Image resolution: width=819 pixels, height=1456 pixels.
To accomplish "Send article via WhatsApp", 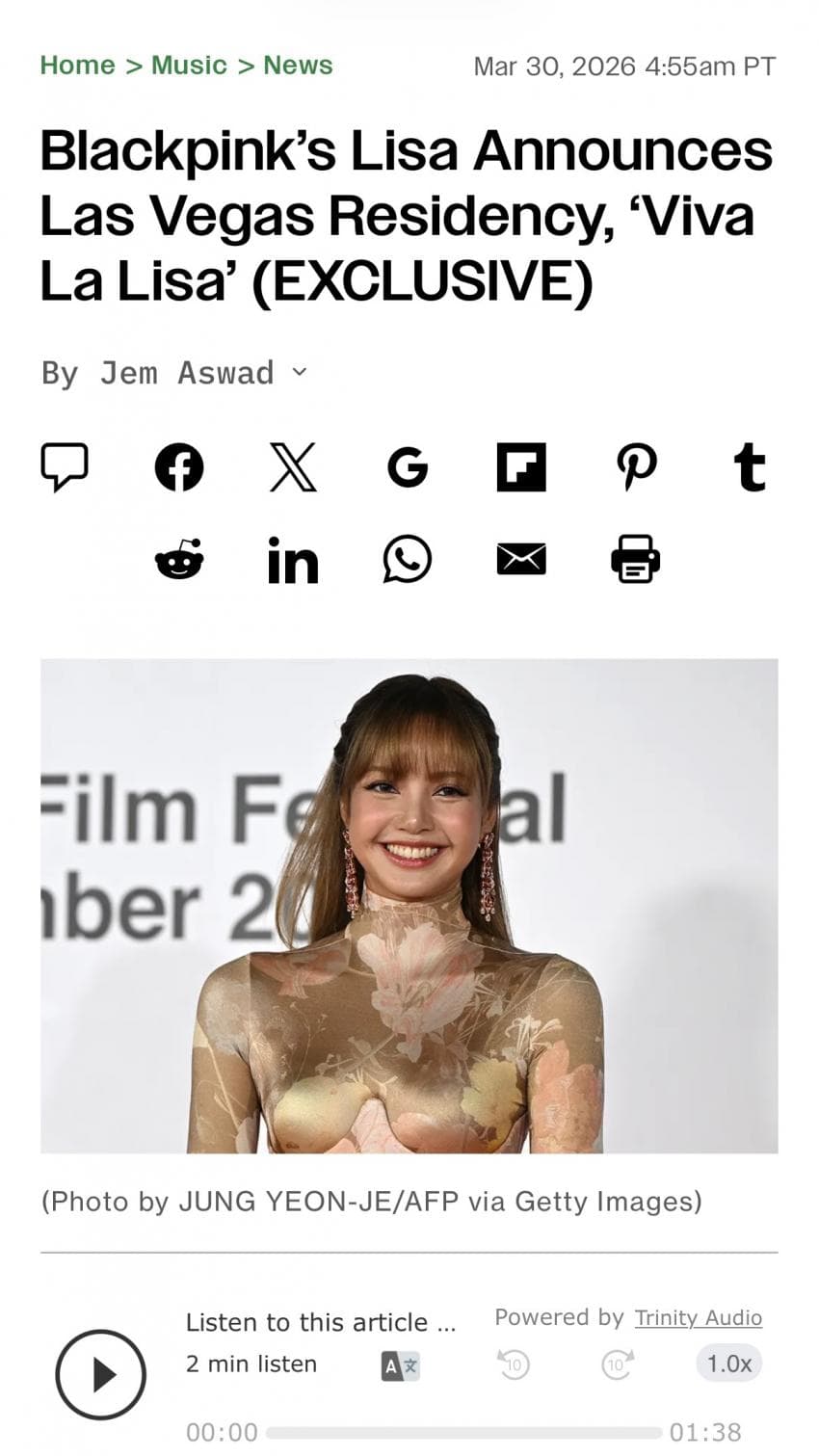I will [x=407, y=559].
